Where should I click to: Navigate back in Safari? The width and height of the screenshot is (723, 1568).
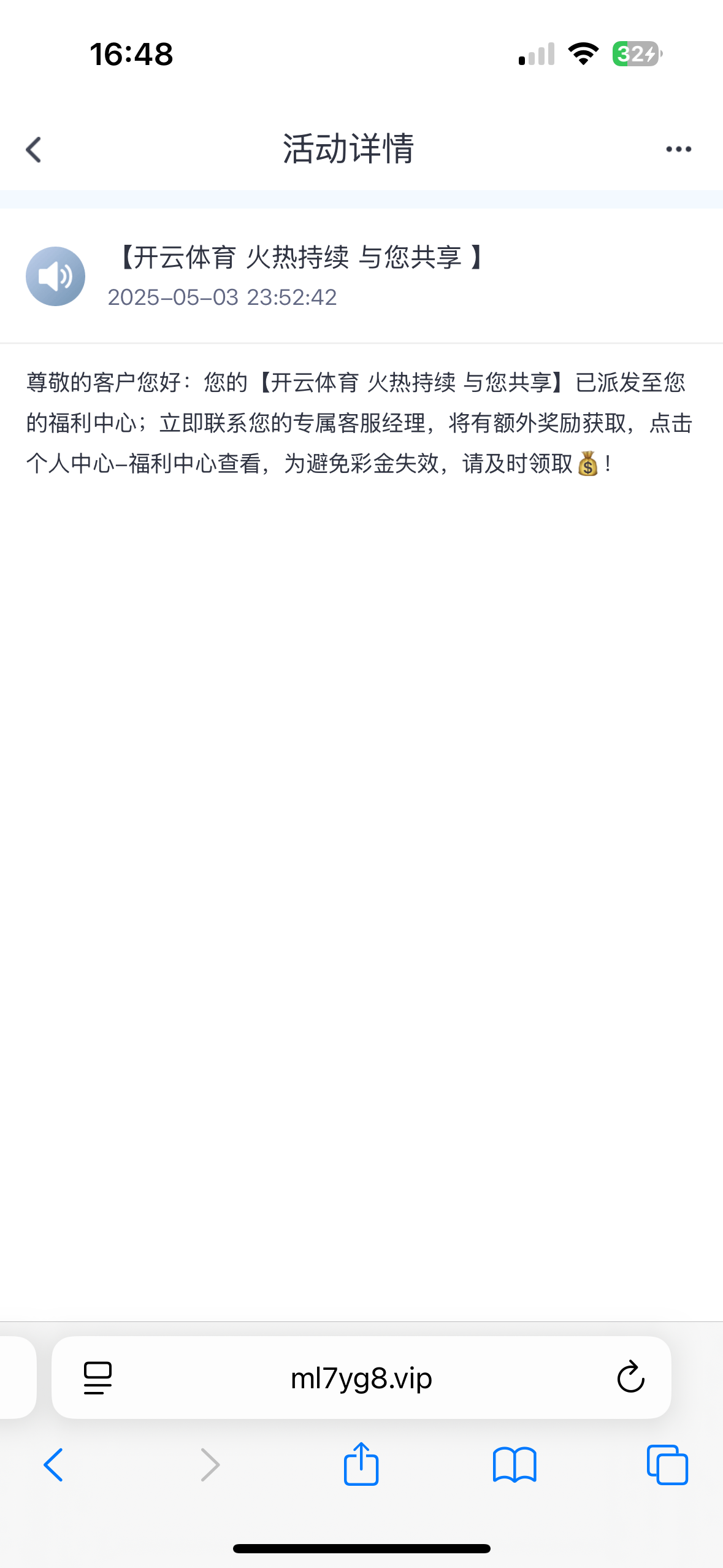(x=53, y=1465)
